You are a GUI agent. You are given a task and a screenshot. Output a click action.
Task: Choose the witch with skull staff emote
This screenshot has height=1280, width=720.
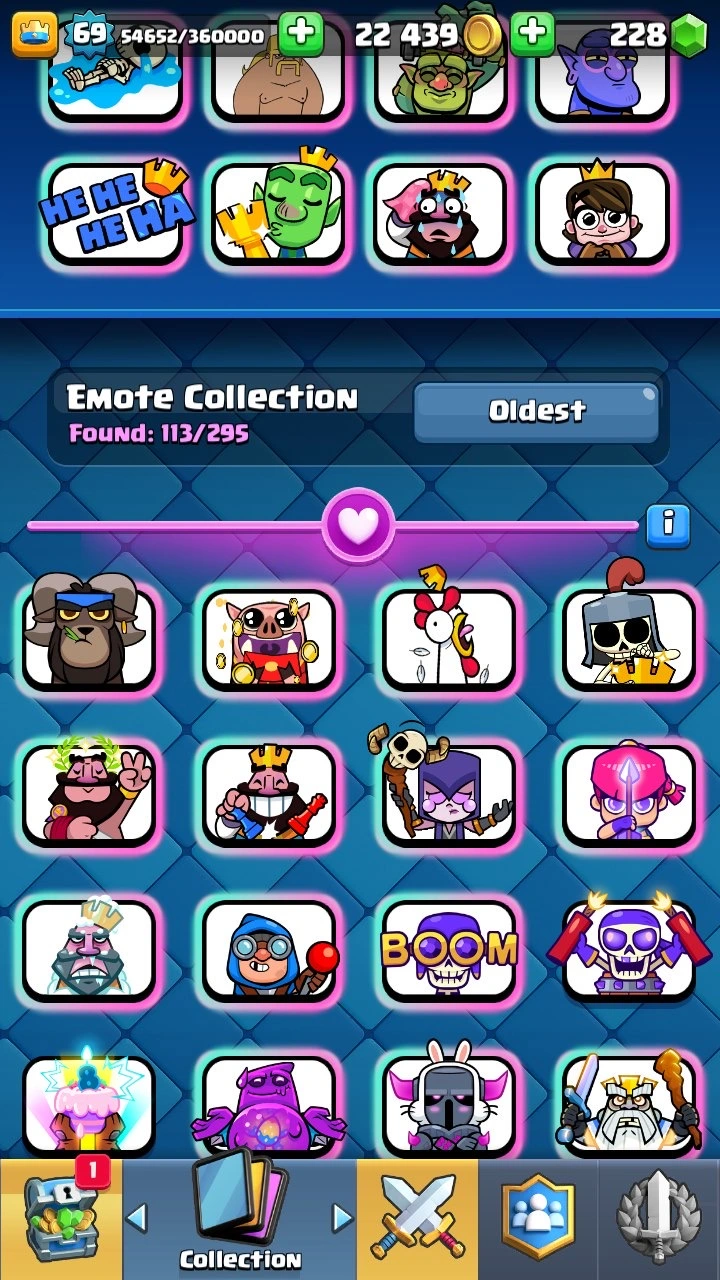click(x=449, y=794)
